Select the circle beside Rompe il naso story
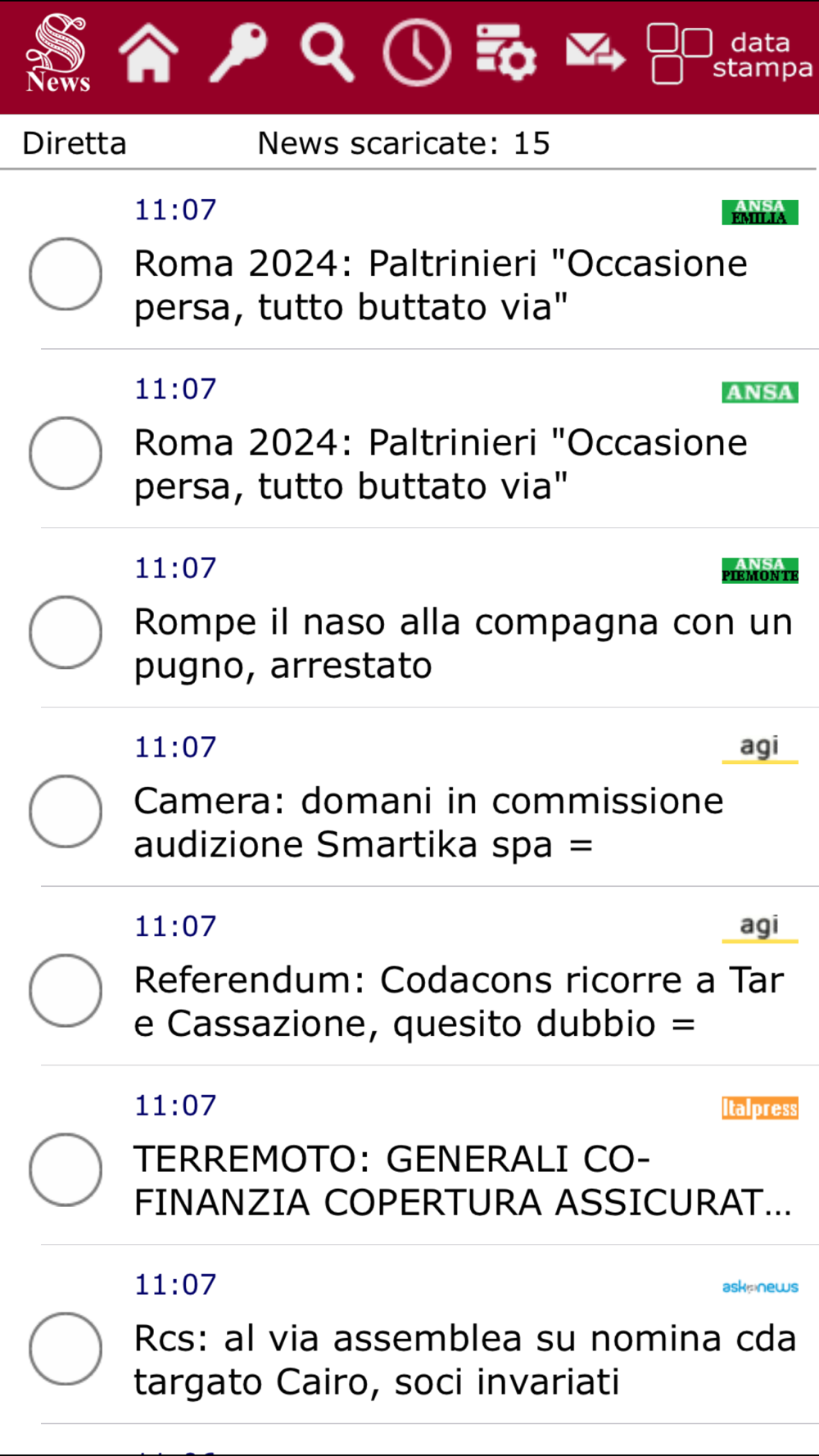819x1456 pixels. 66,632
